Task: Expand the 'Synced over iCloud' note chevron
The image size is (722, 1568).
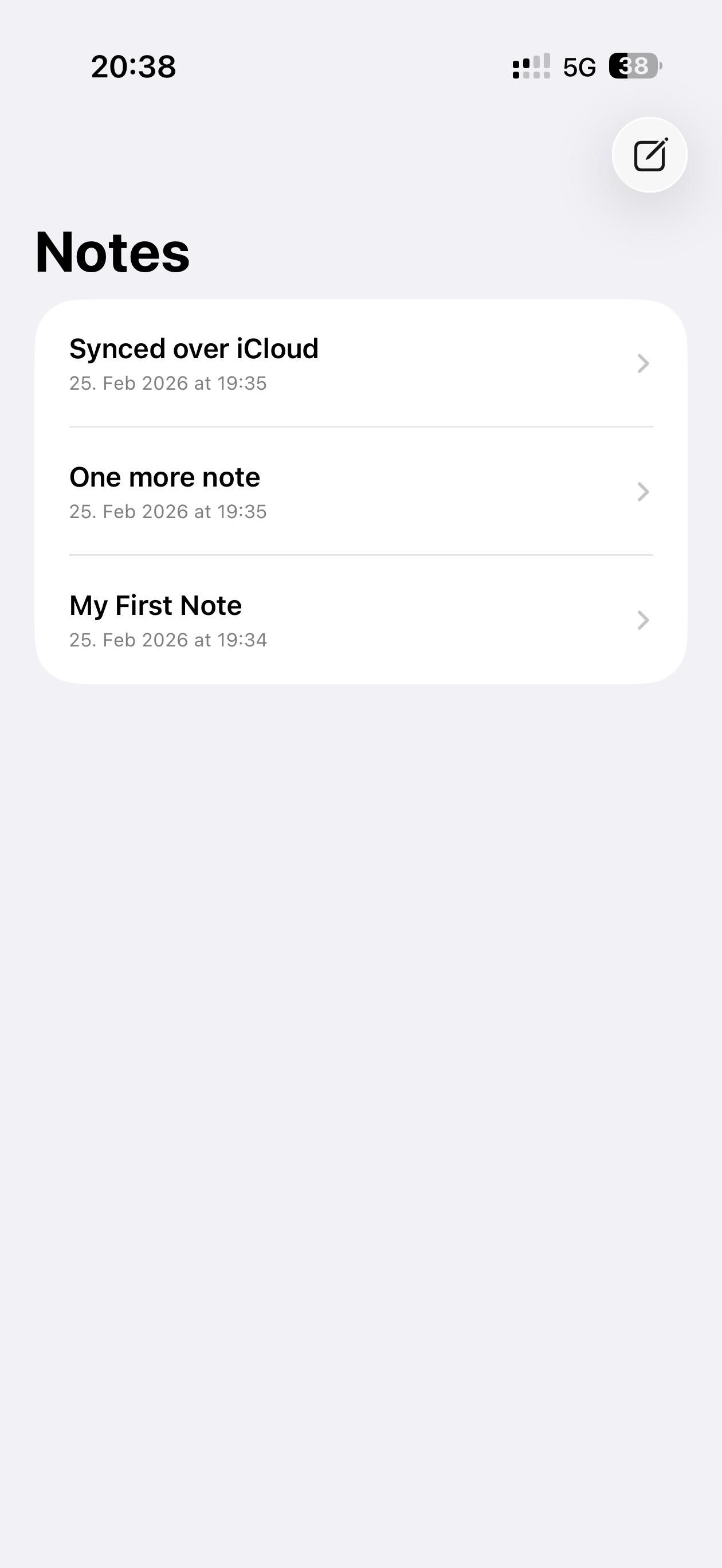Action: click(x=642, y=364)
